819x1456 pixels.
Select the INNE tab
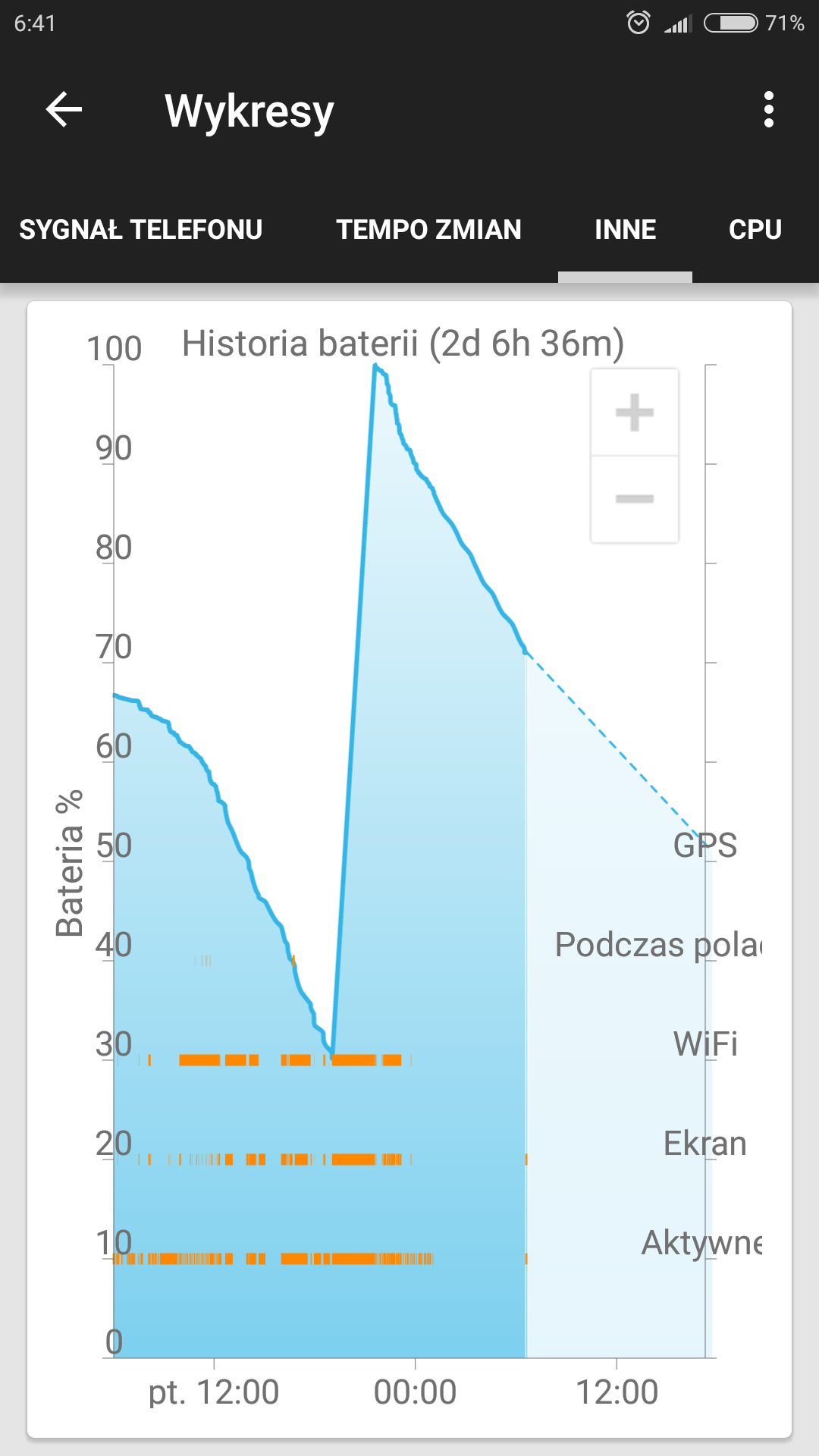625,230
